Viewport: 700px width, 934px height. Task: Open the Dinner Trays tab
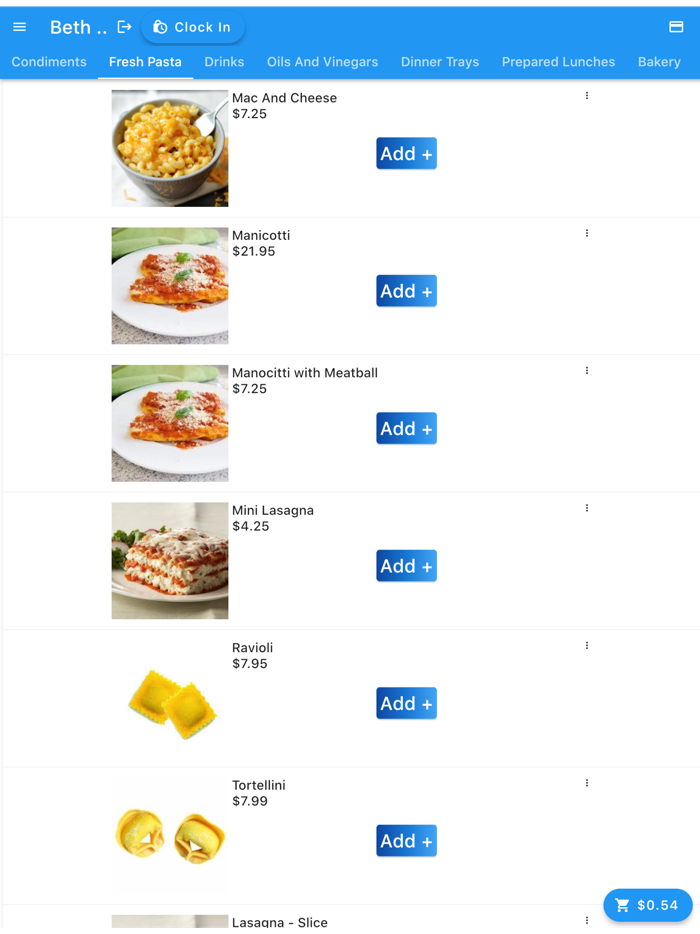point(440,62)
